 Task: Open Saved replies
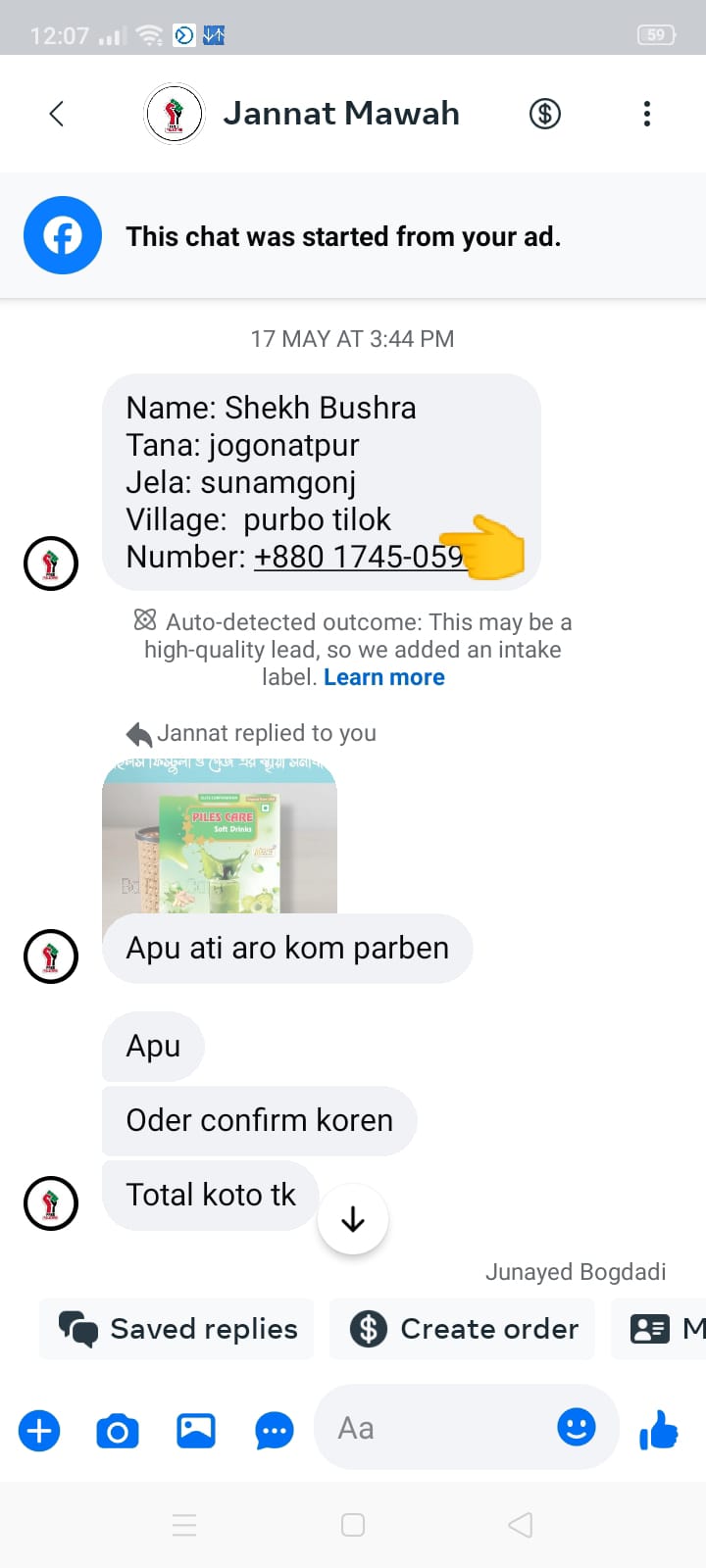tap(177, 1329)
